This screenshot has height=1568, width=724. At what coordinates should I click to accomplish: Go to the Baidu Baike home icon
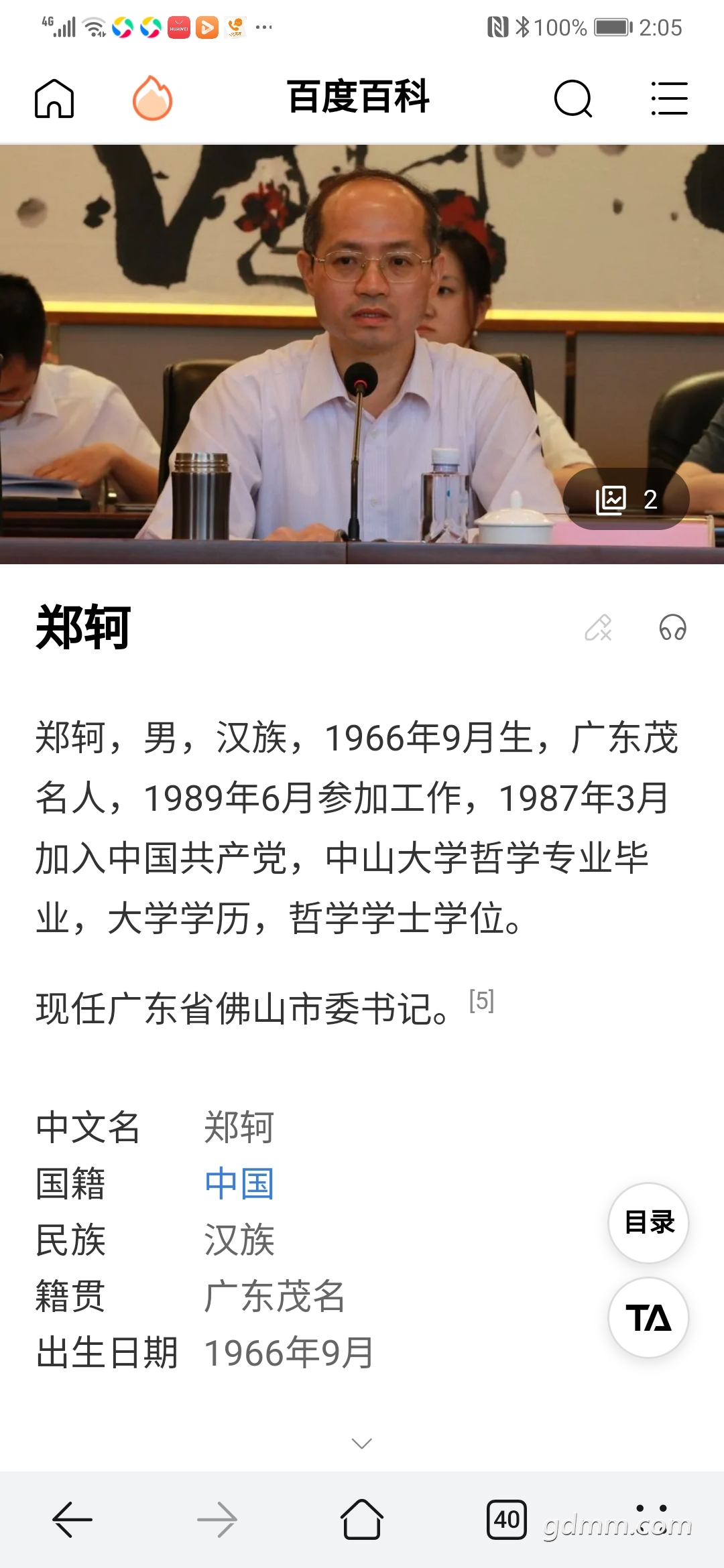tap(54, 99)
